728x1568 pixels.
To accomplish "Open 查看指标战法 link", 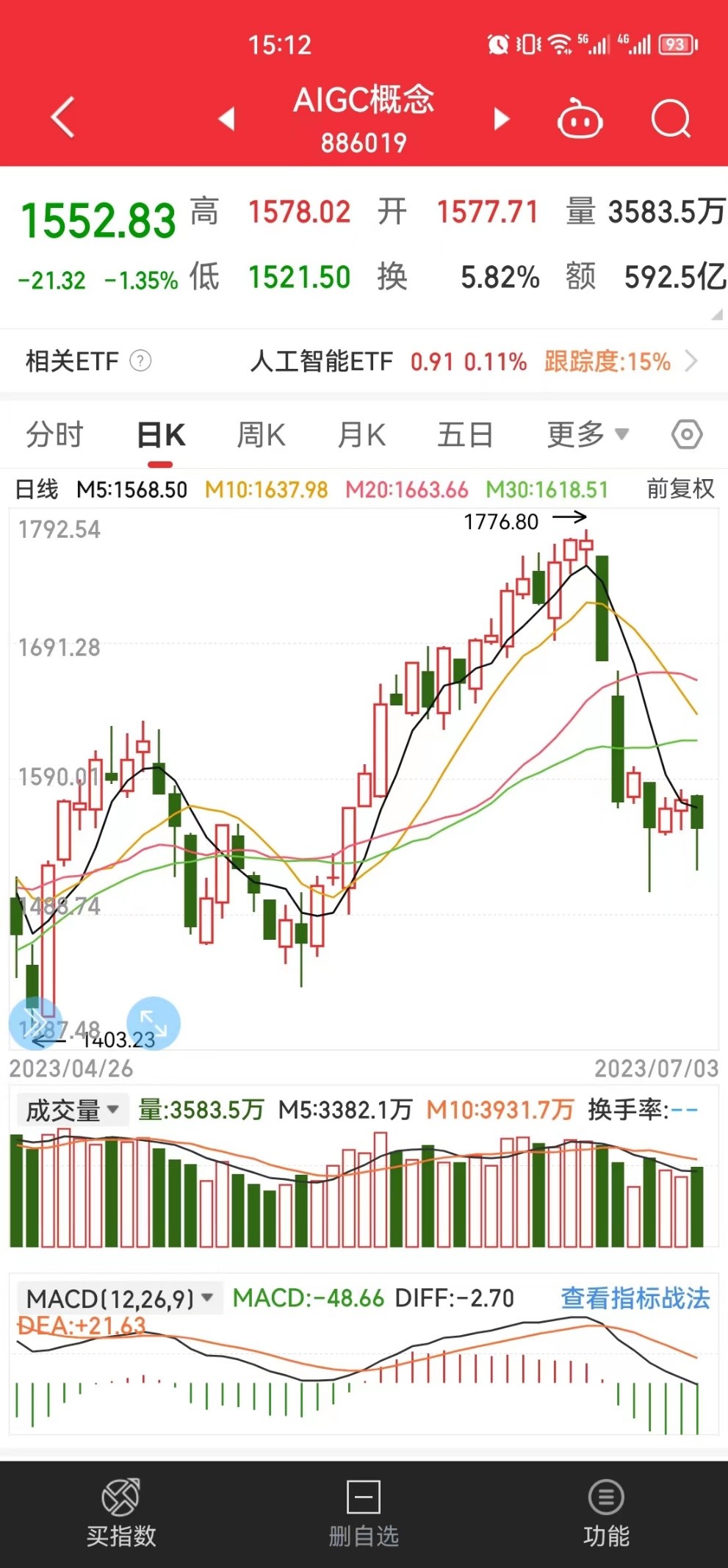I will (x=635, y=1296).
